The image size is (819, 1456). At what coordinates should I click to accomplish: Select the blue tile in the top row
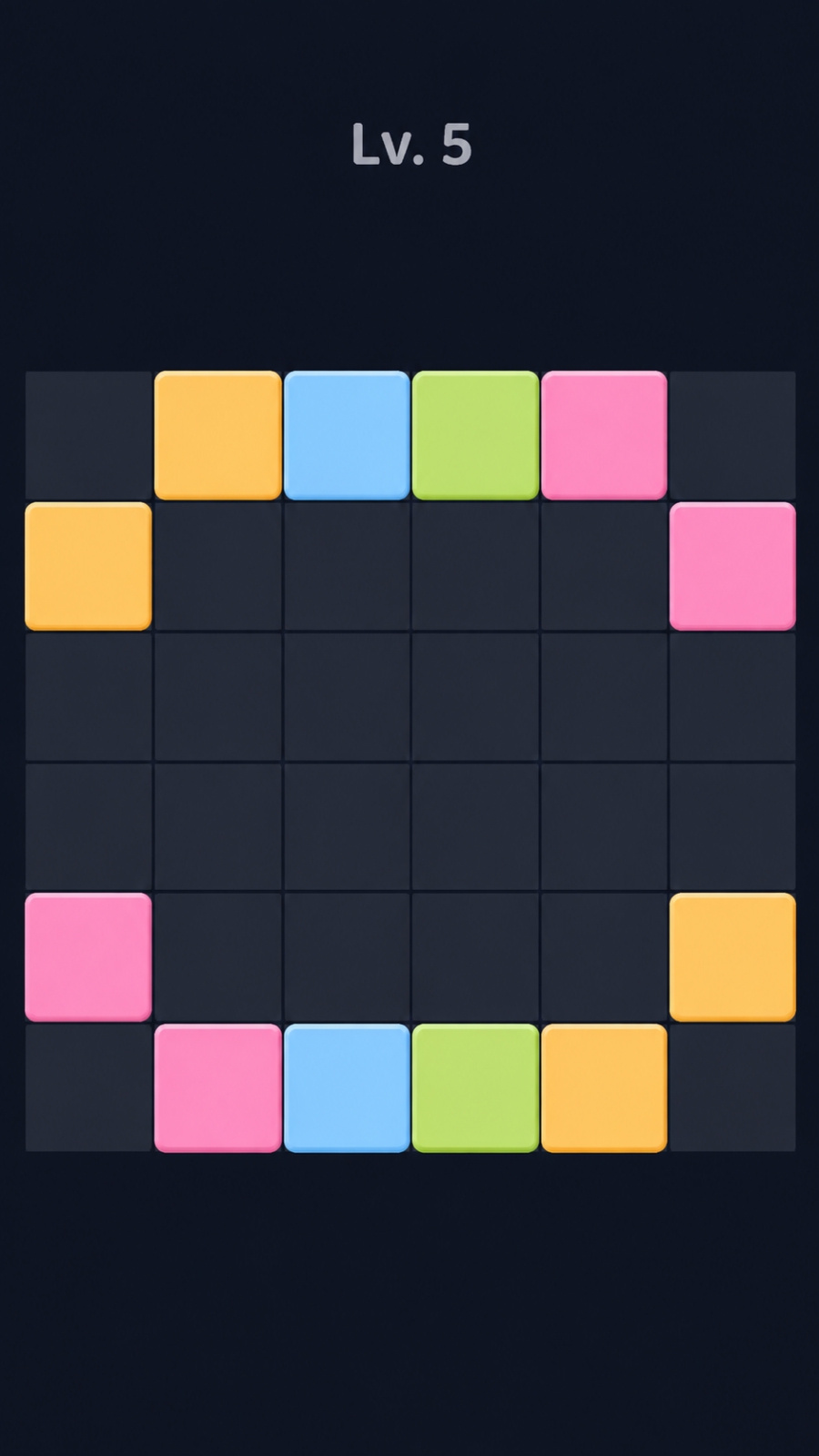[x=347, y=435]
